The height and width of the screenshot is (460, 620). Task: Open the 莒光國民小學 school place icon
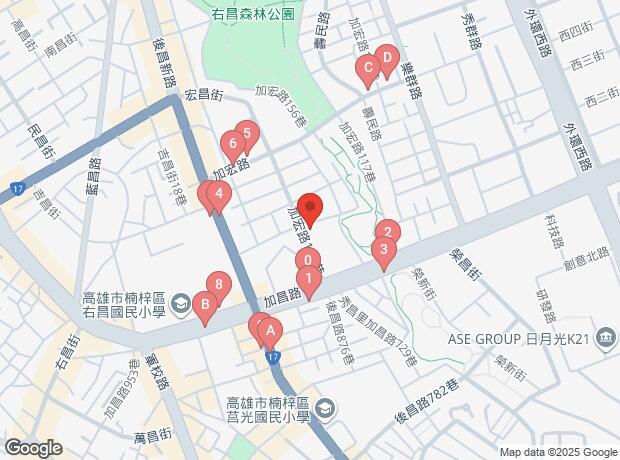pos(325,408)
